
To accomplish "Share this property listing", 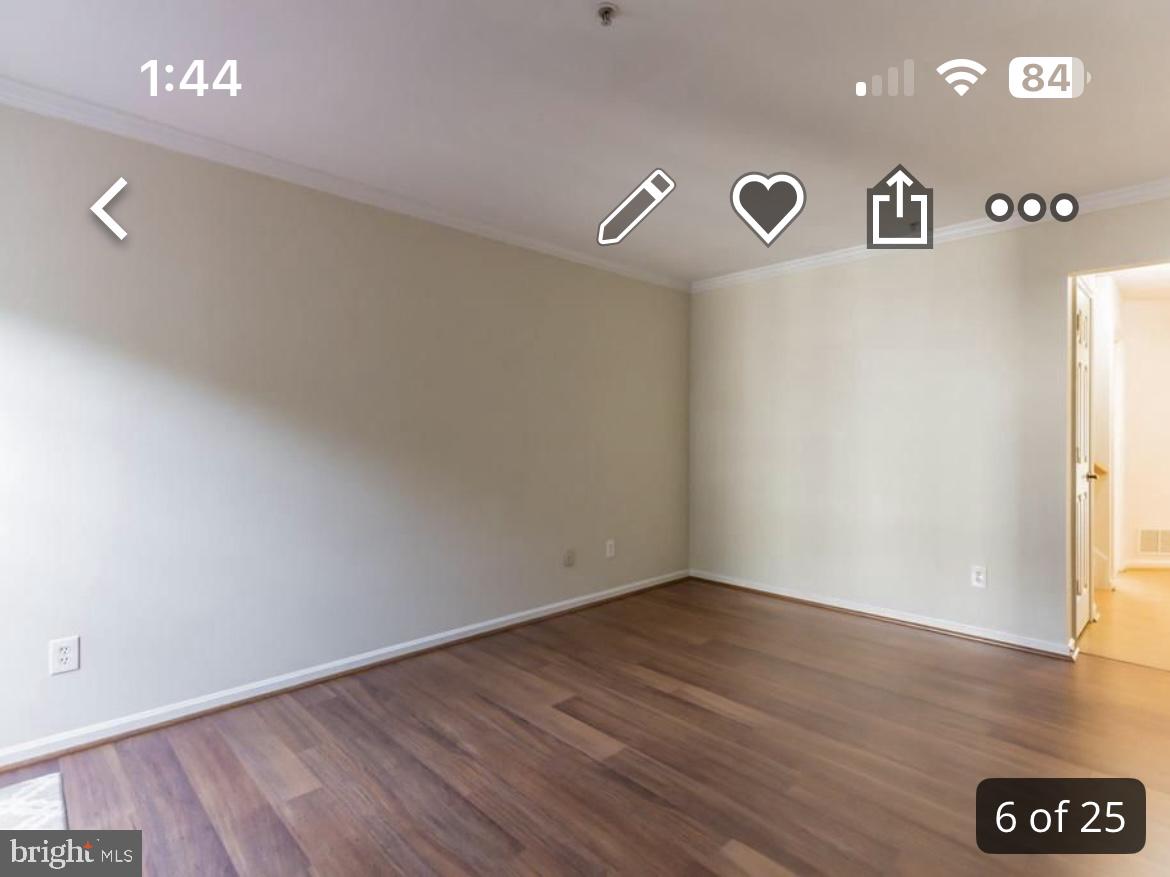I will pos(899,207).
